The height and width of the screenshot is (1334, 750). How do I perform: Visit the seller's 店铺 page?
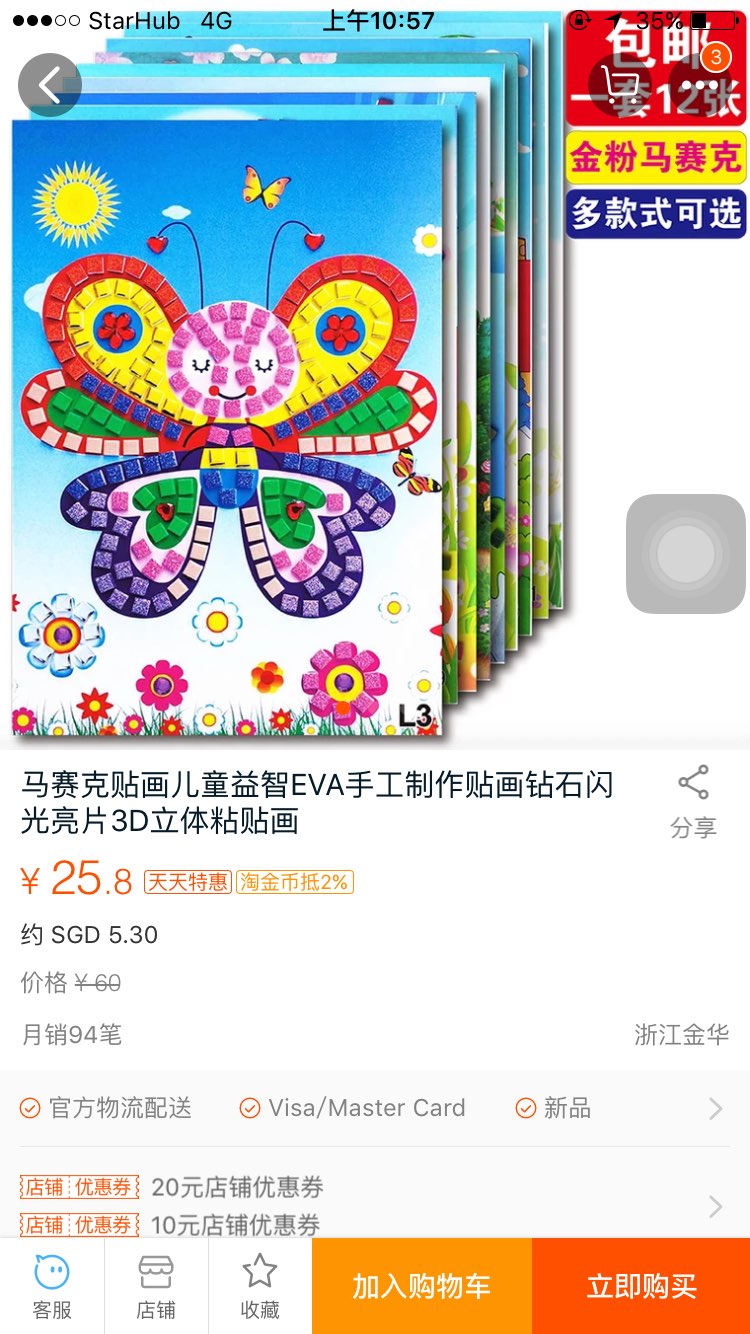[156, 1286]
